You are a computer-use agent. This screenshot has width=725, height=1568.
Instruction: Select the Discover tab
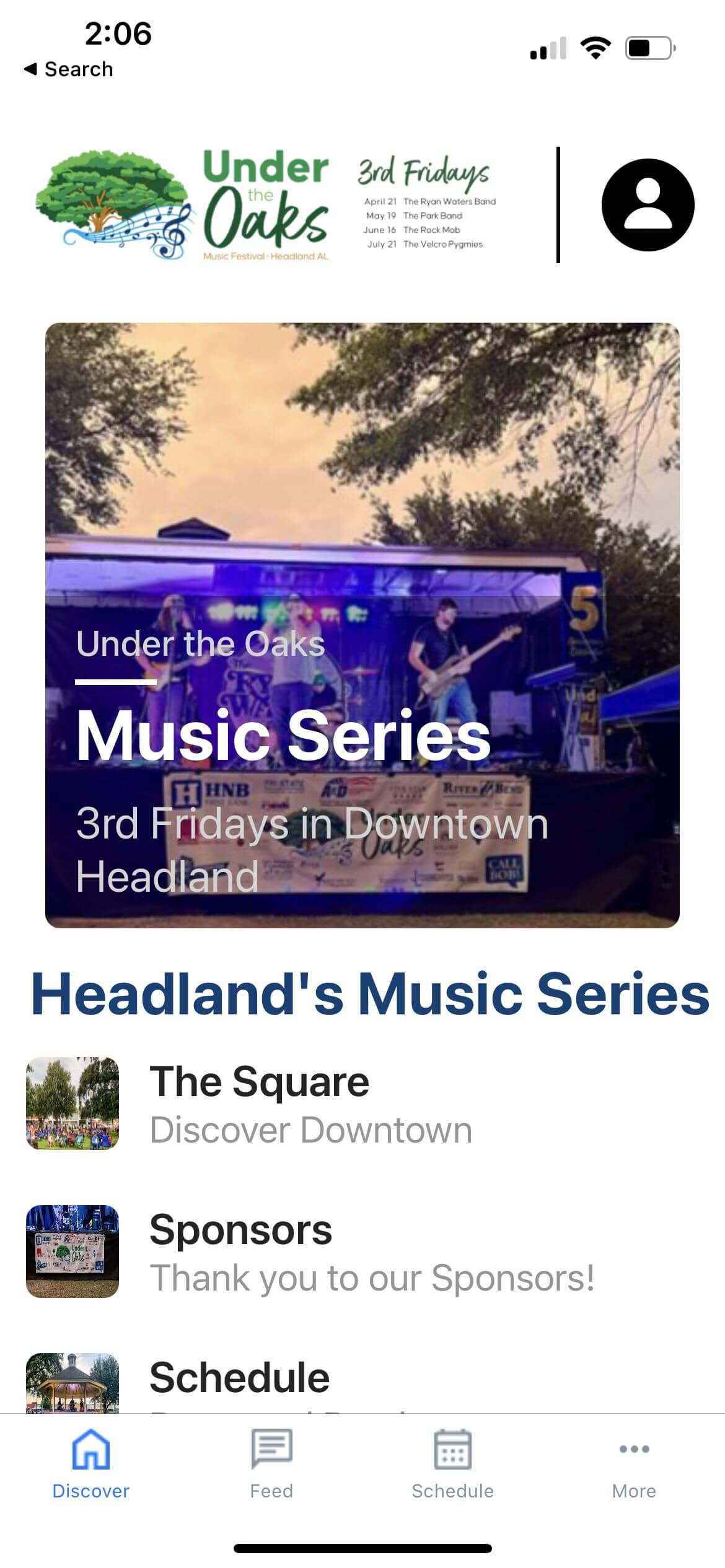coord(90,1464)
